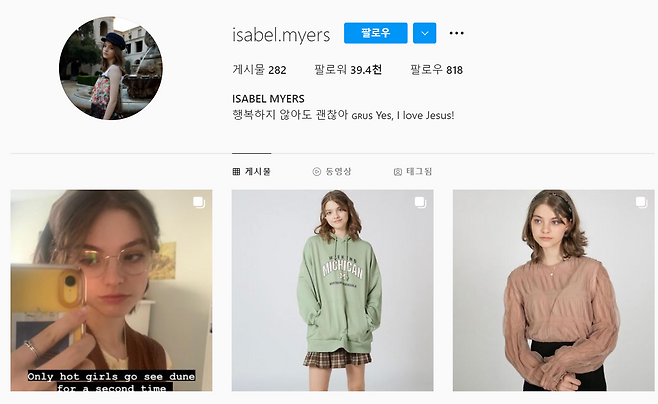Switch to the 게시물 posts tab

click(x=251, y=172)
